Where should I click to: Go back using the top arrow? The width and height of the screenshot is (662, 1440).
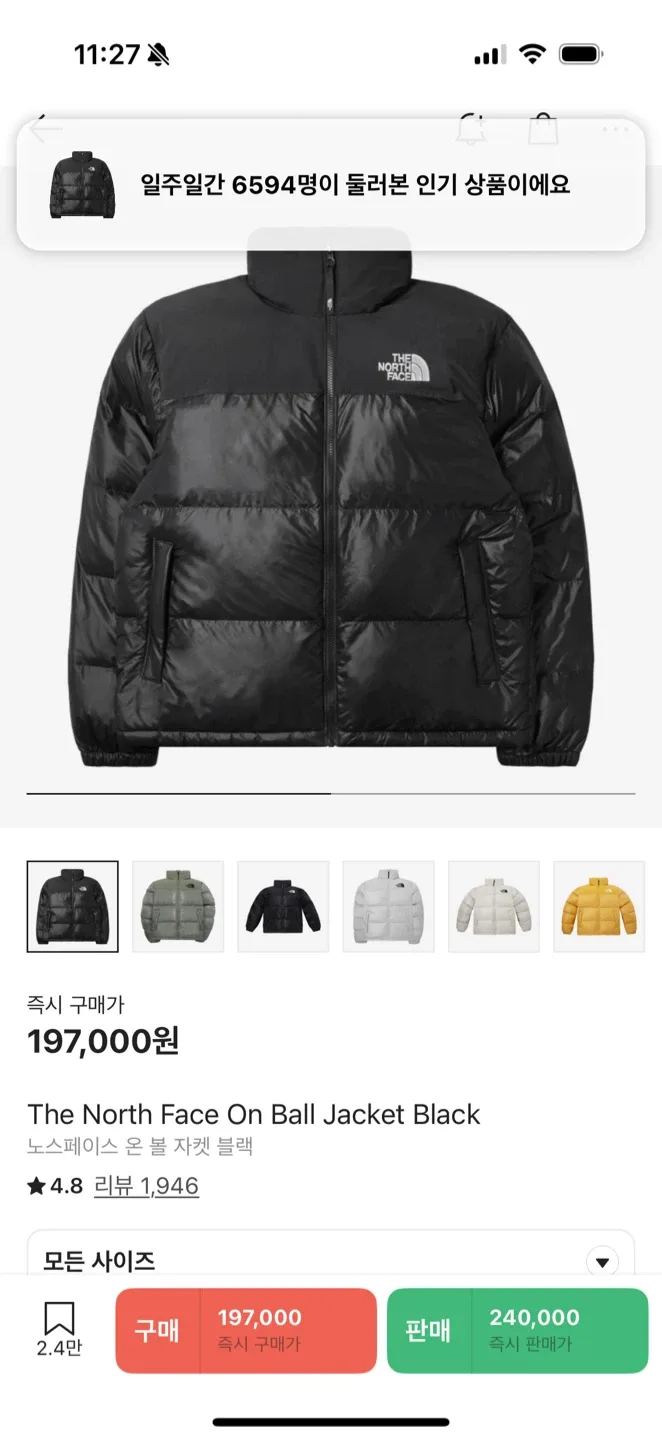click(45, 128)
